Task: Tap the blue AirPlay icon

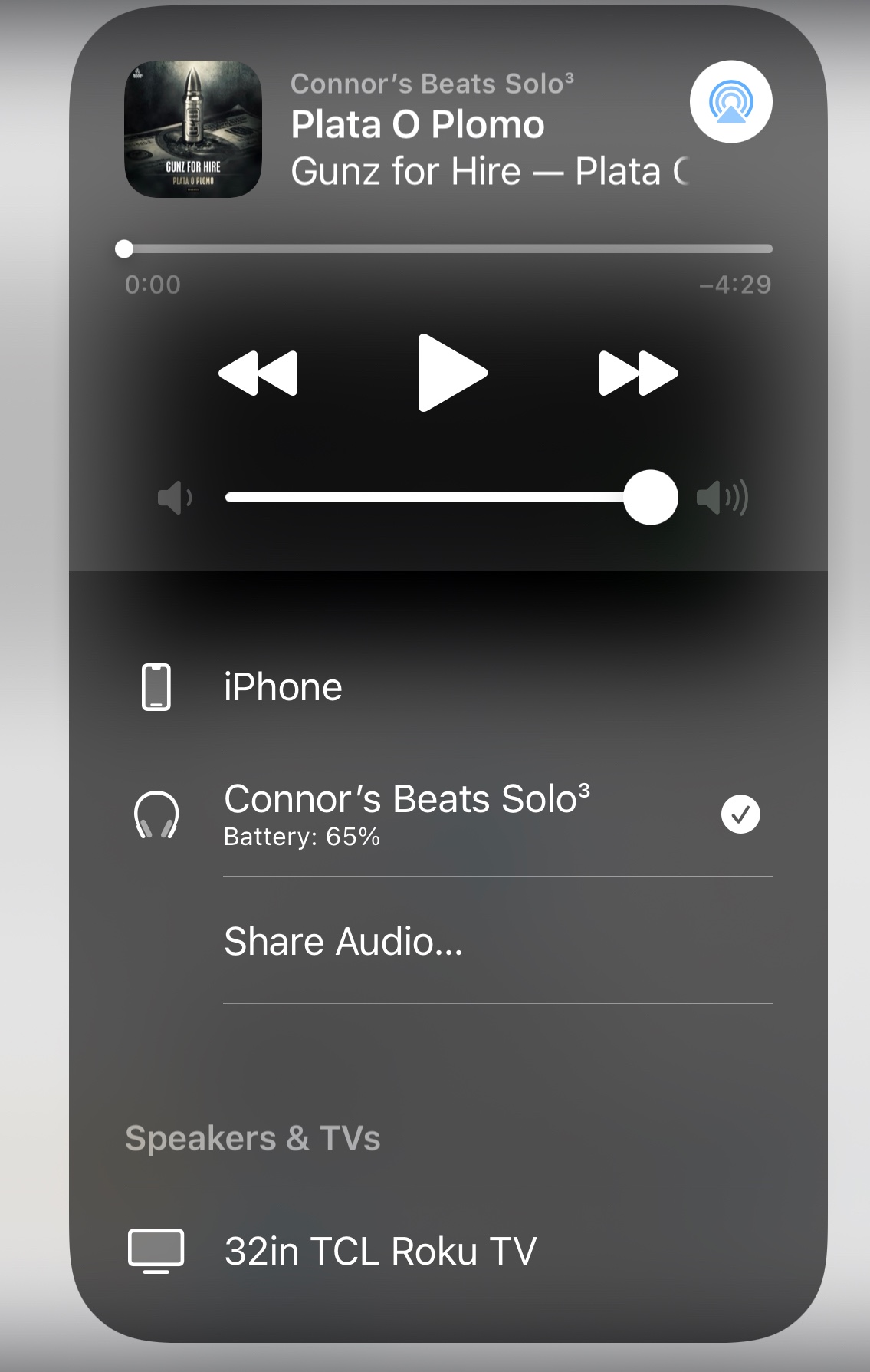Action: pos(730,101)
